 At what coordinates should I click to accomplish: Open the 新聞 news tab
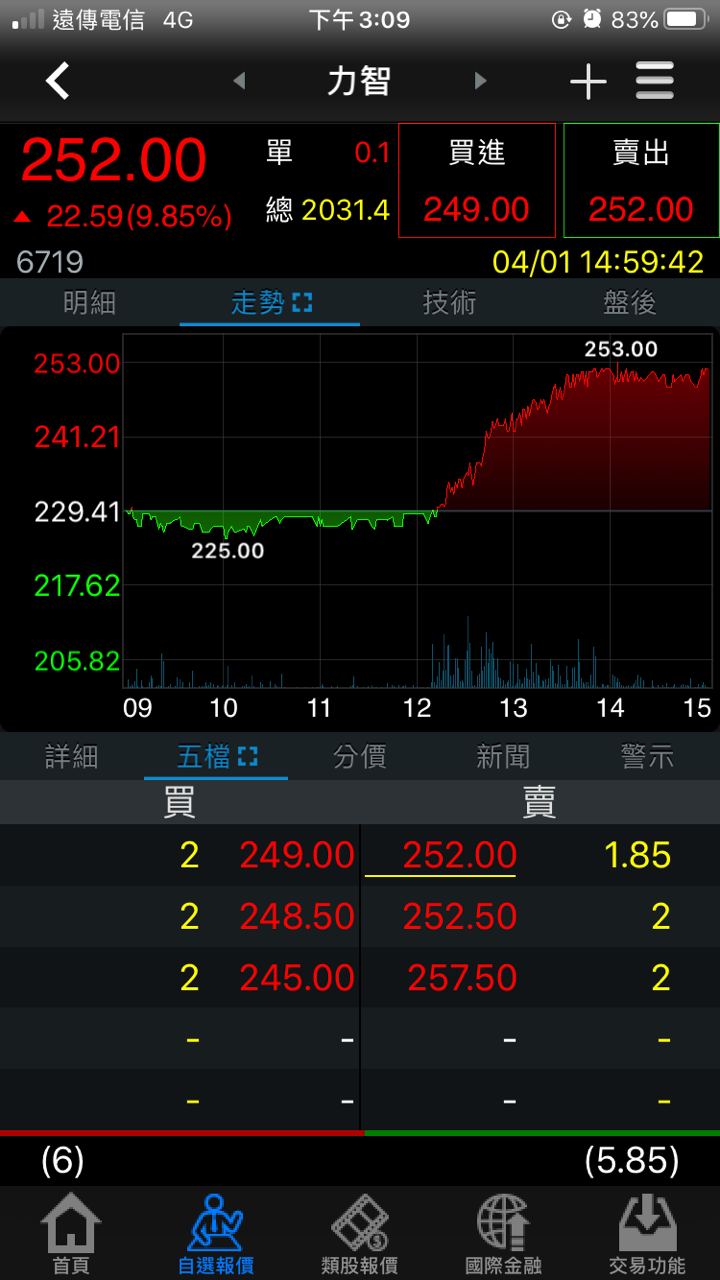pyautogui.click(x=503, y=757)
